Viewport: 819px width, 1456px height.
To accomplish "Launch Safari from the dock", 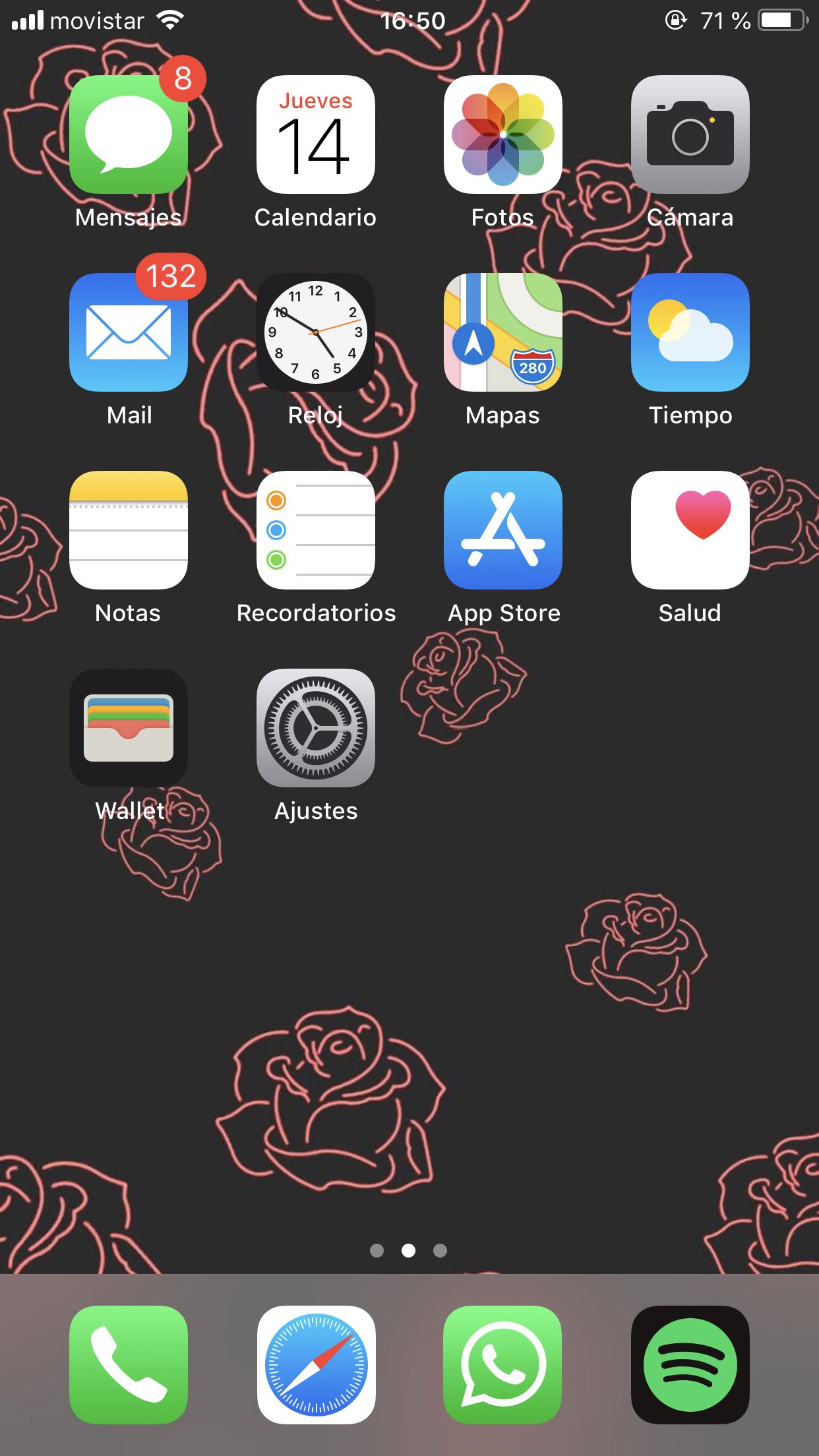I will (316, 1365).
